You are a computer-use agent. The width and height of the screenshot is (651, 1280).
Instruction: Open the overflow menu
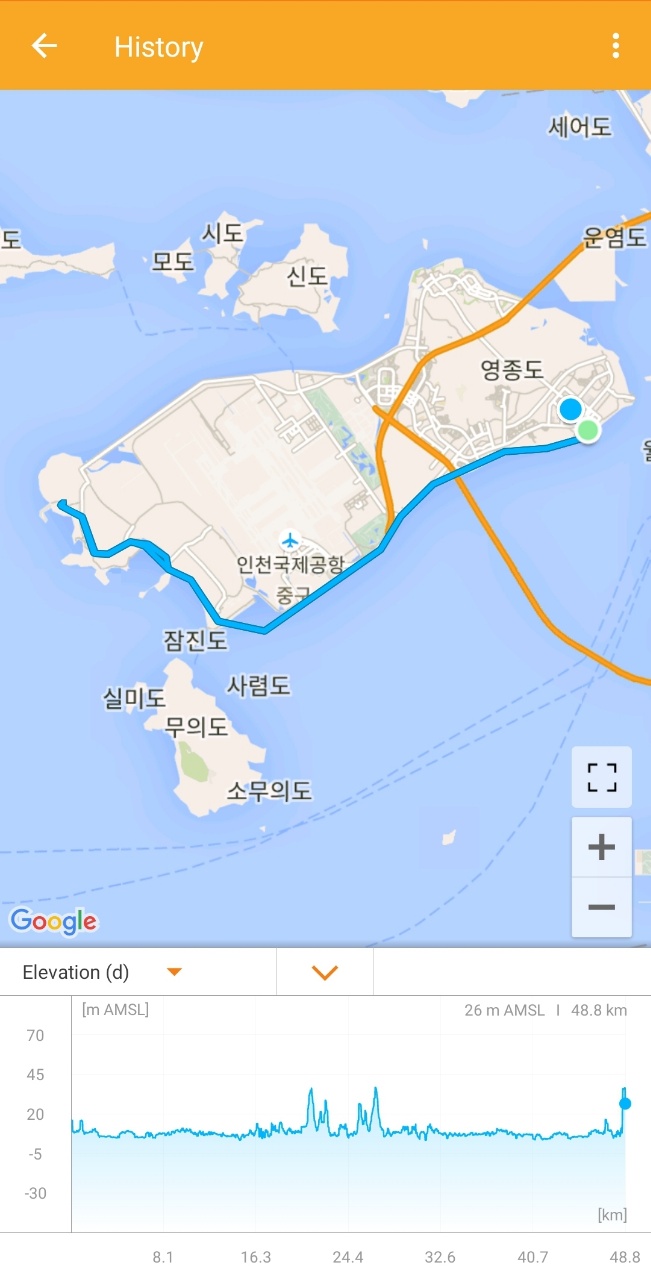point(615,46)
